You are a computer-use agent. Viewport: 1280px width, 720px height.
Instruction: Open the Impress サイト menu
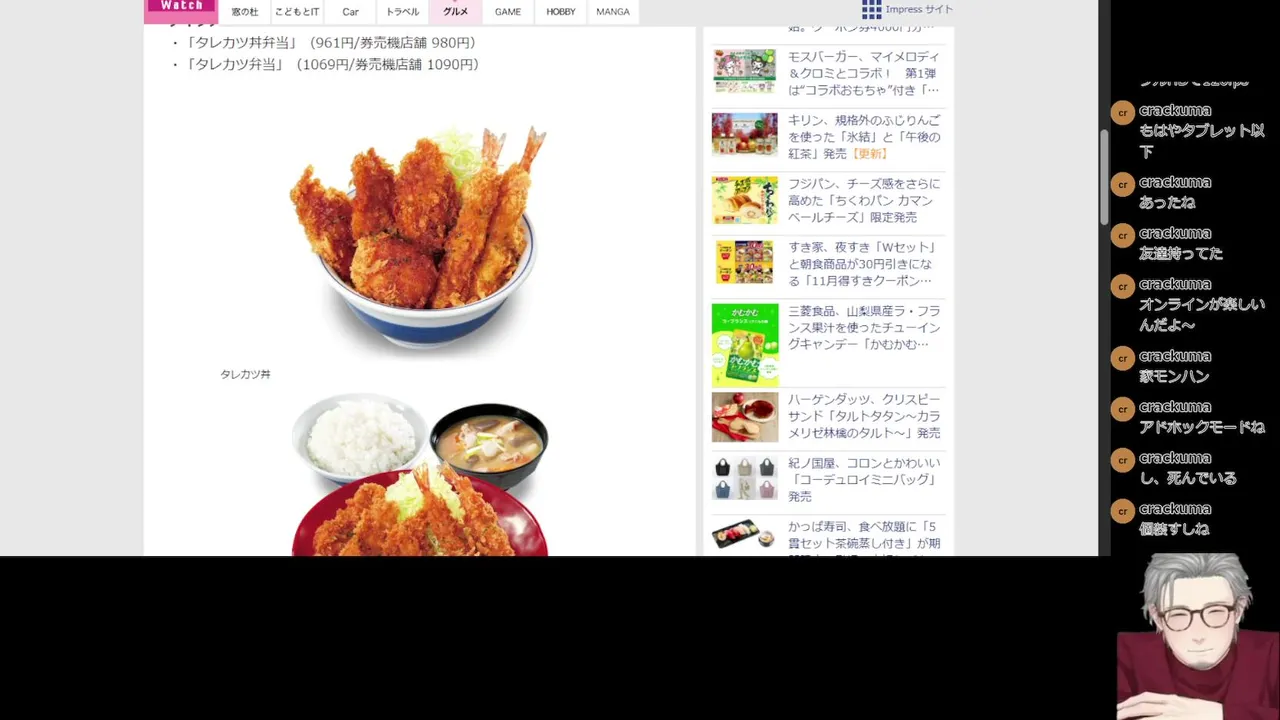[x=907, y=10]
